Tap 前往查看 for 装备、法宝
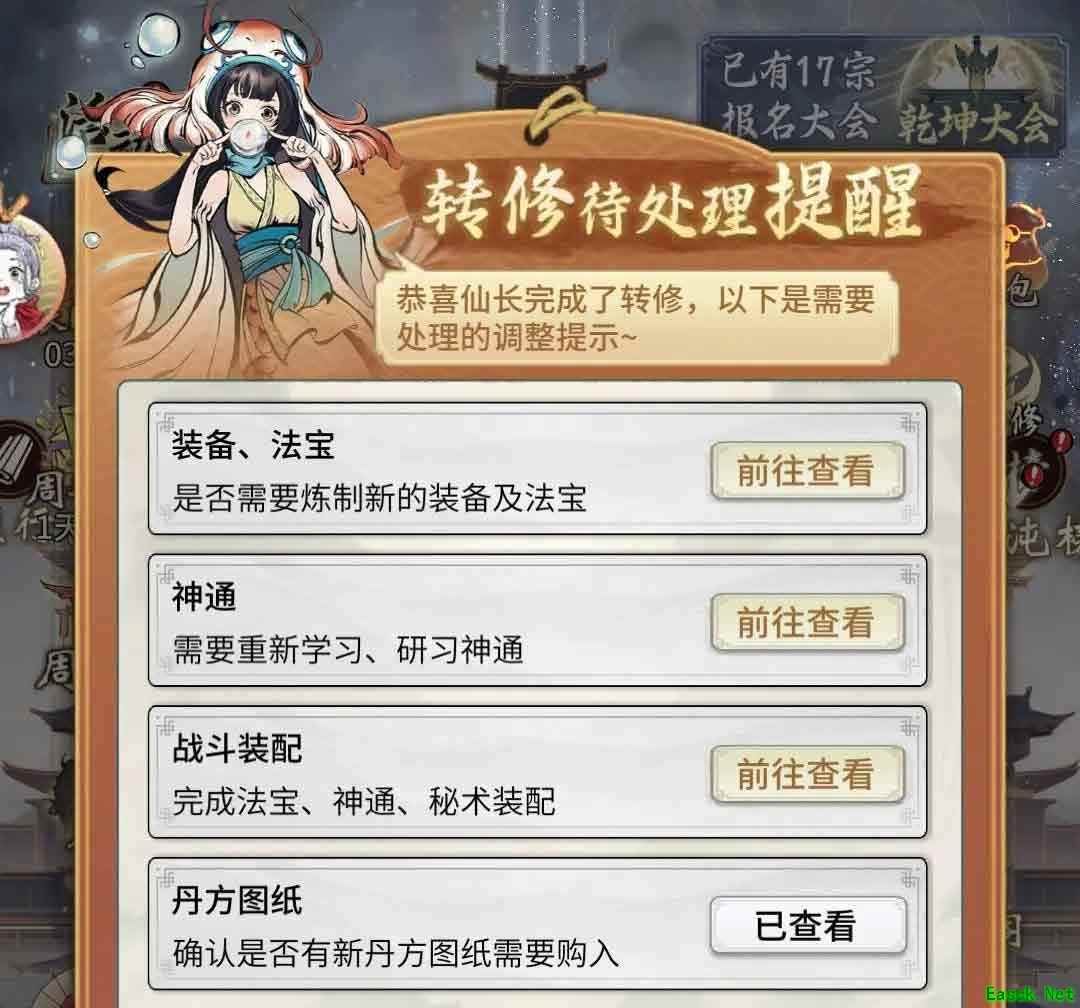This screenshot has height=1008, width=1080. [x=806, y=471]
